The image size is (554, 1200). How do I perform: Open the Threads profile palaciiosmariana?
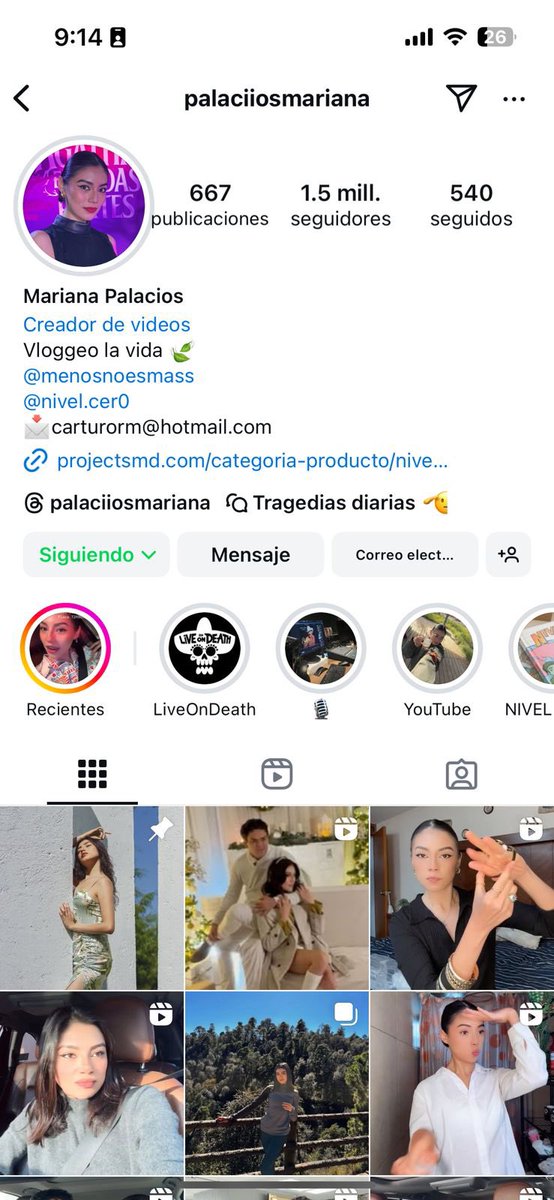(117, 503)
